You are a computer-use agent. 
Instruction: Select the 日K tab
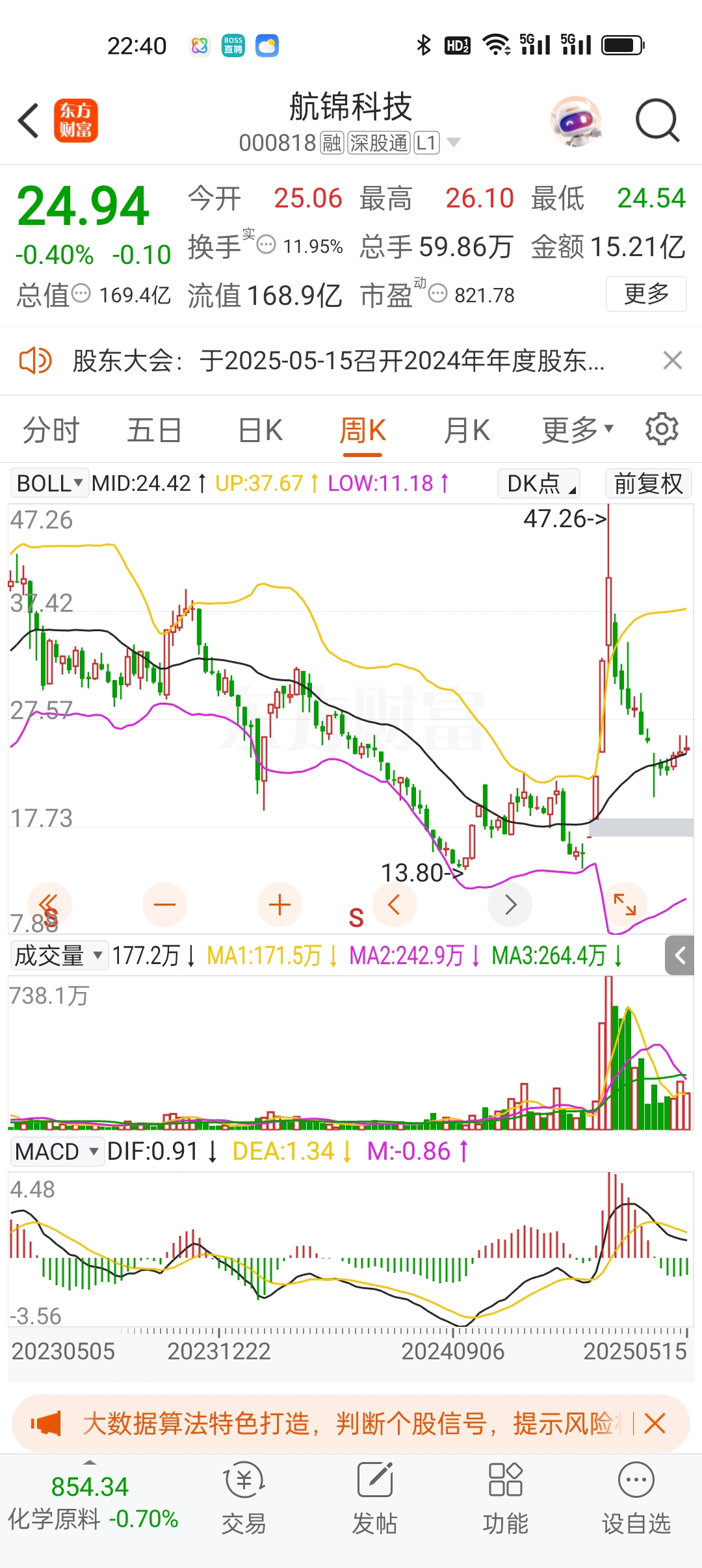[260, 430]
